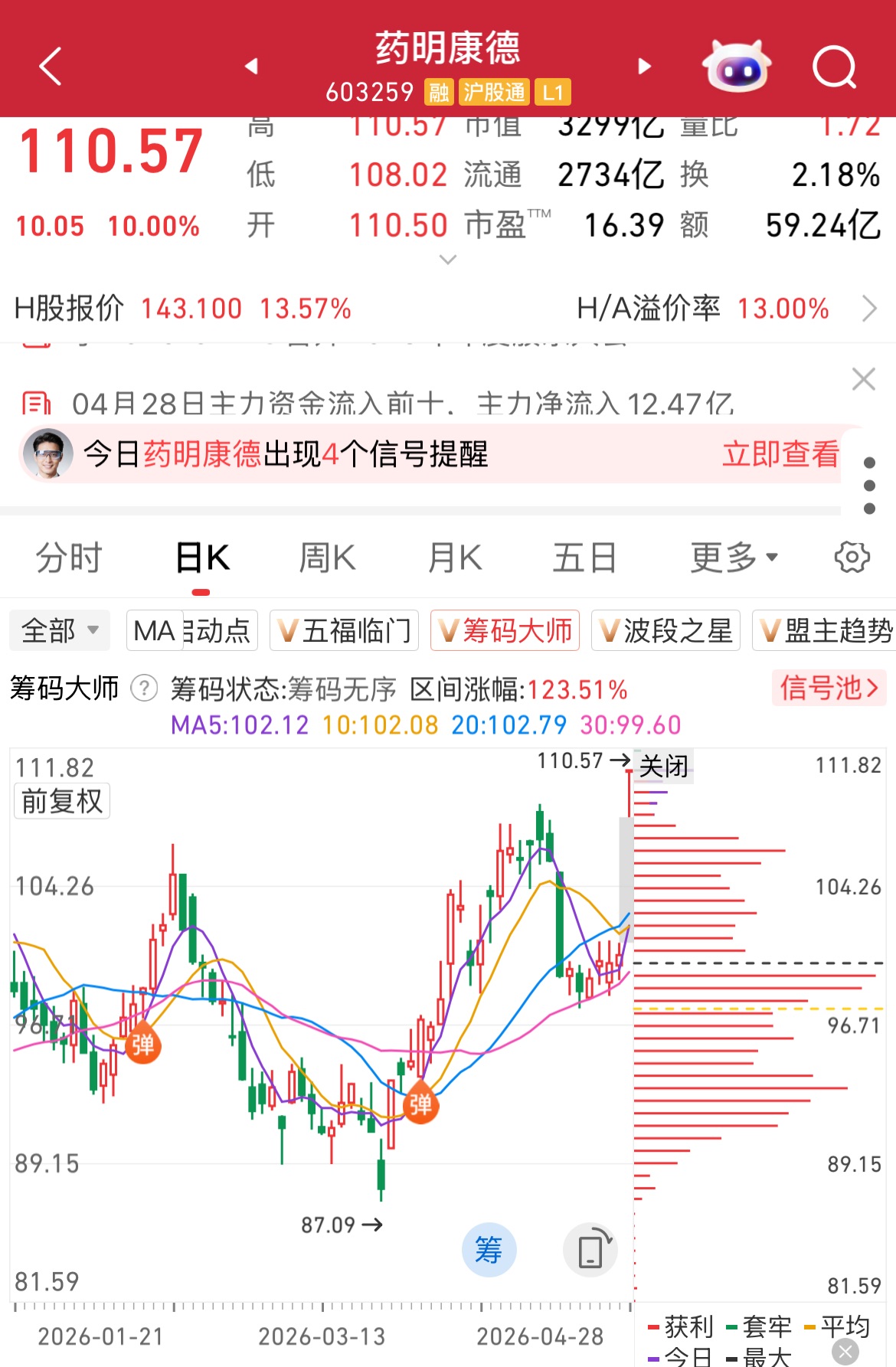Switch to the 五日 chart tab
The width and height of the screenshot is (896, 1367).
coord(584,558)
